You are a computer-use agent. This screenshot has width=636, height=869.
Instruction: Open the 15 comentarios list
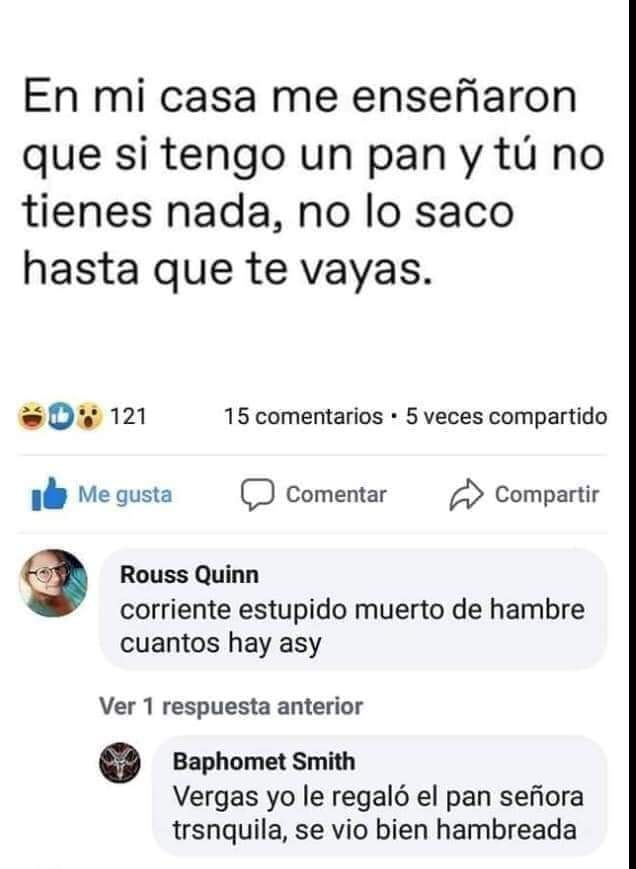pyautogui.click(x=304, y=416)
